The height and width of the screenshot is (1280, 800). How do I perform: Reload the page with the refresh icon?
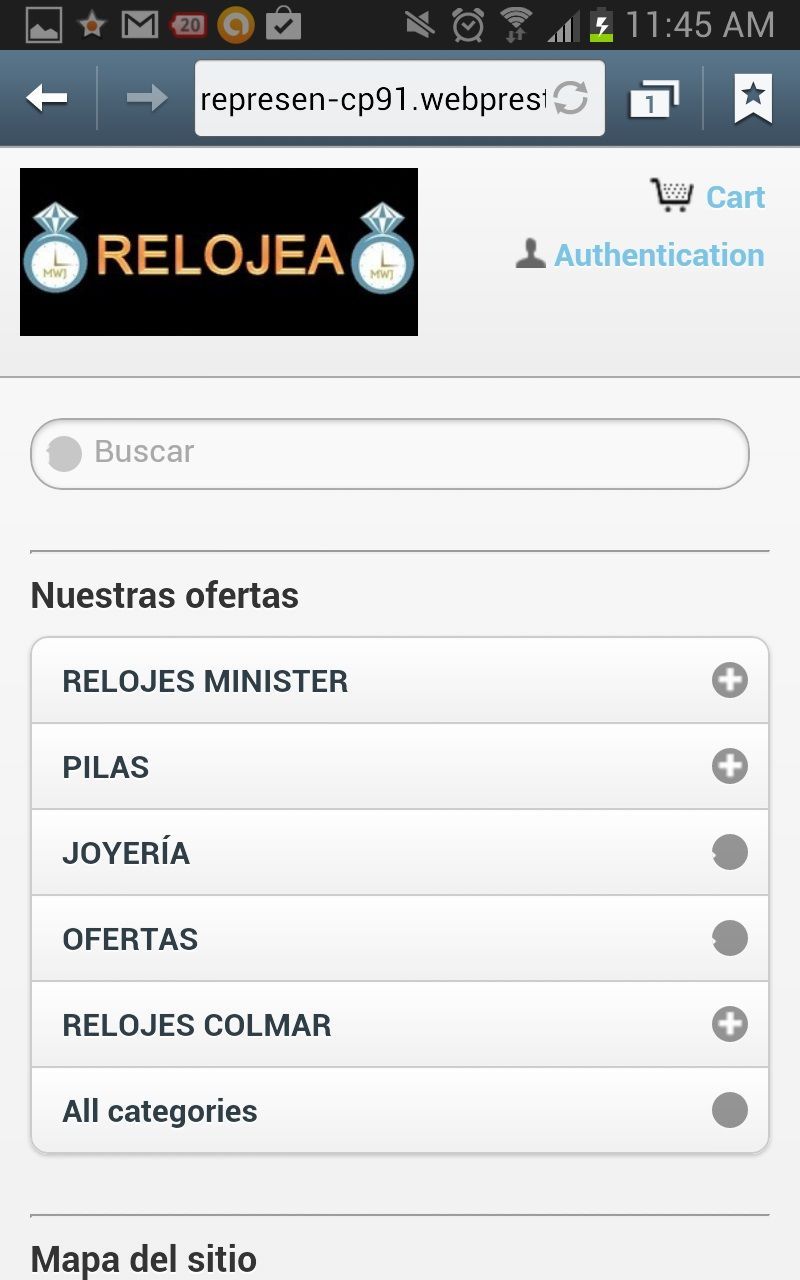pos(571,98)
